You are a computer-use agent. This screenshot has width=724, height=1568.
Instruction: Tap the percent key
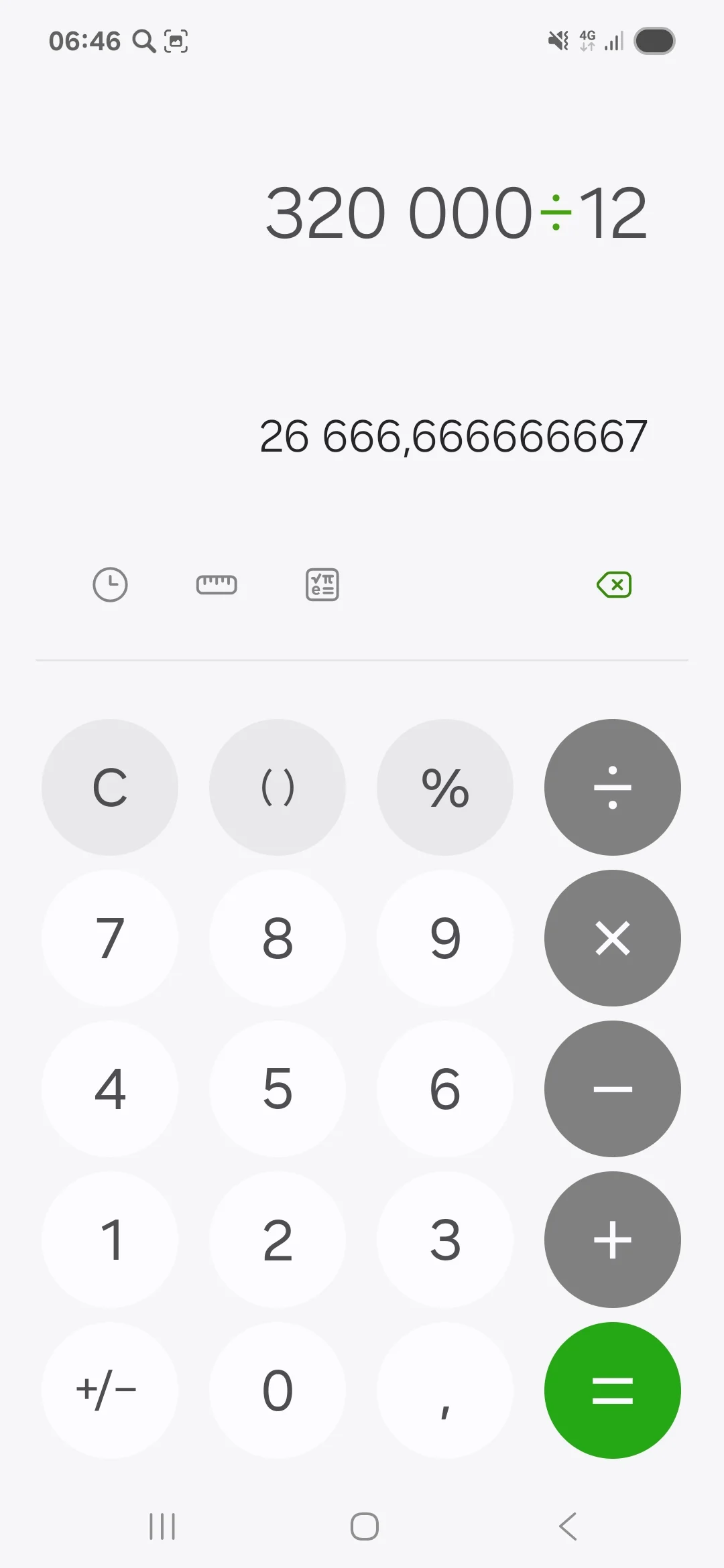[445, 787]
